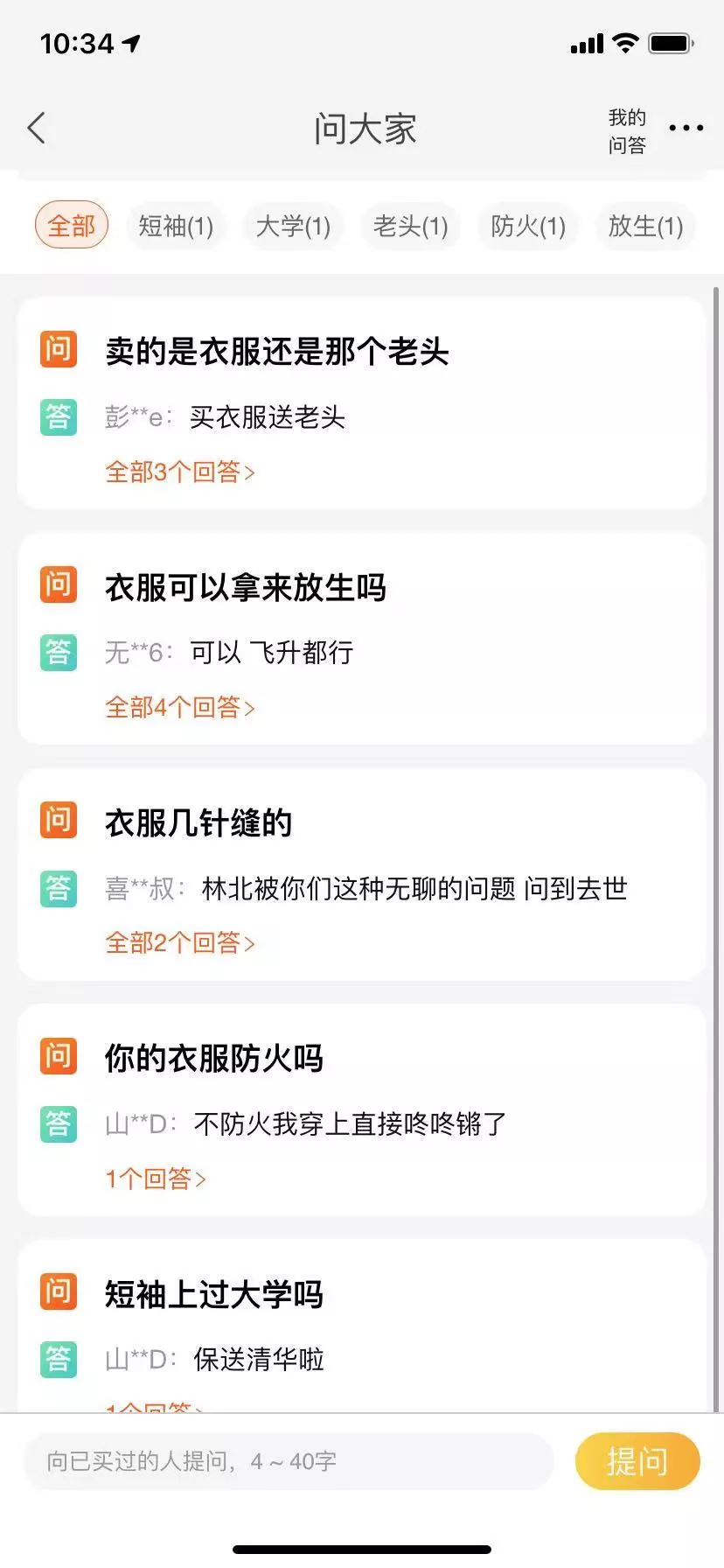Open 我的问答 page
The height and width of the screenshot is (1568, 724).
tap(626, 131)
